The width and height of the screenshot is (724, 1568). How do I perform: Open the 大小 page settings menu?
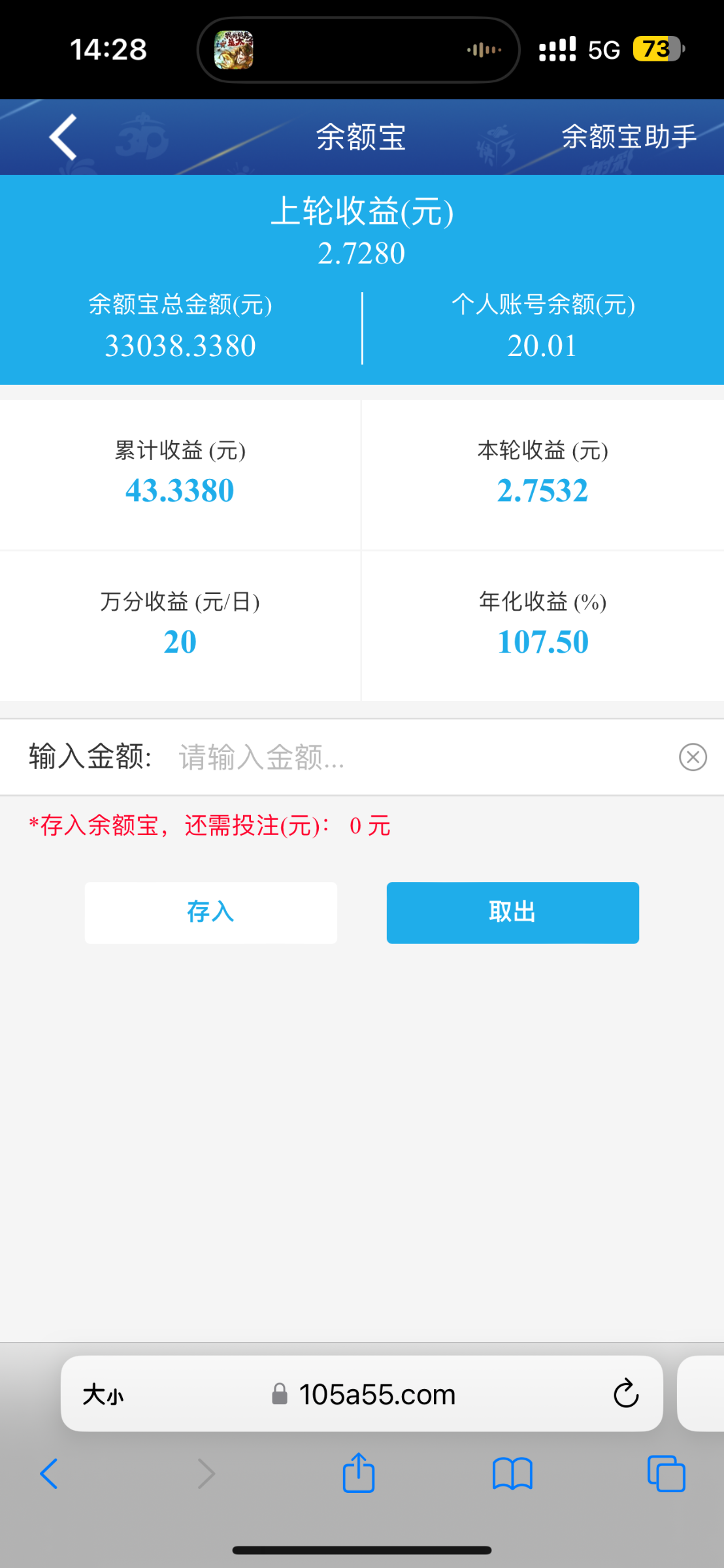pyautogui.click(x=103, y=1395)
